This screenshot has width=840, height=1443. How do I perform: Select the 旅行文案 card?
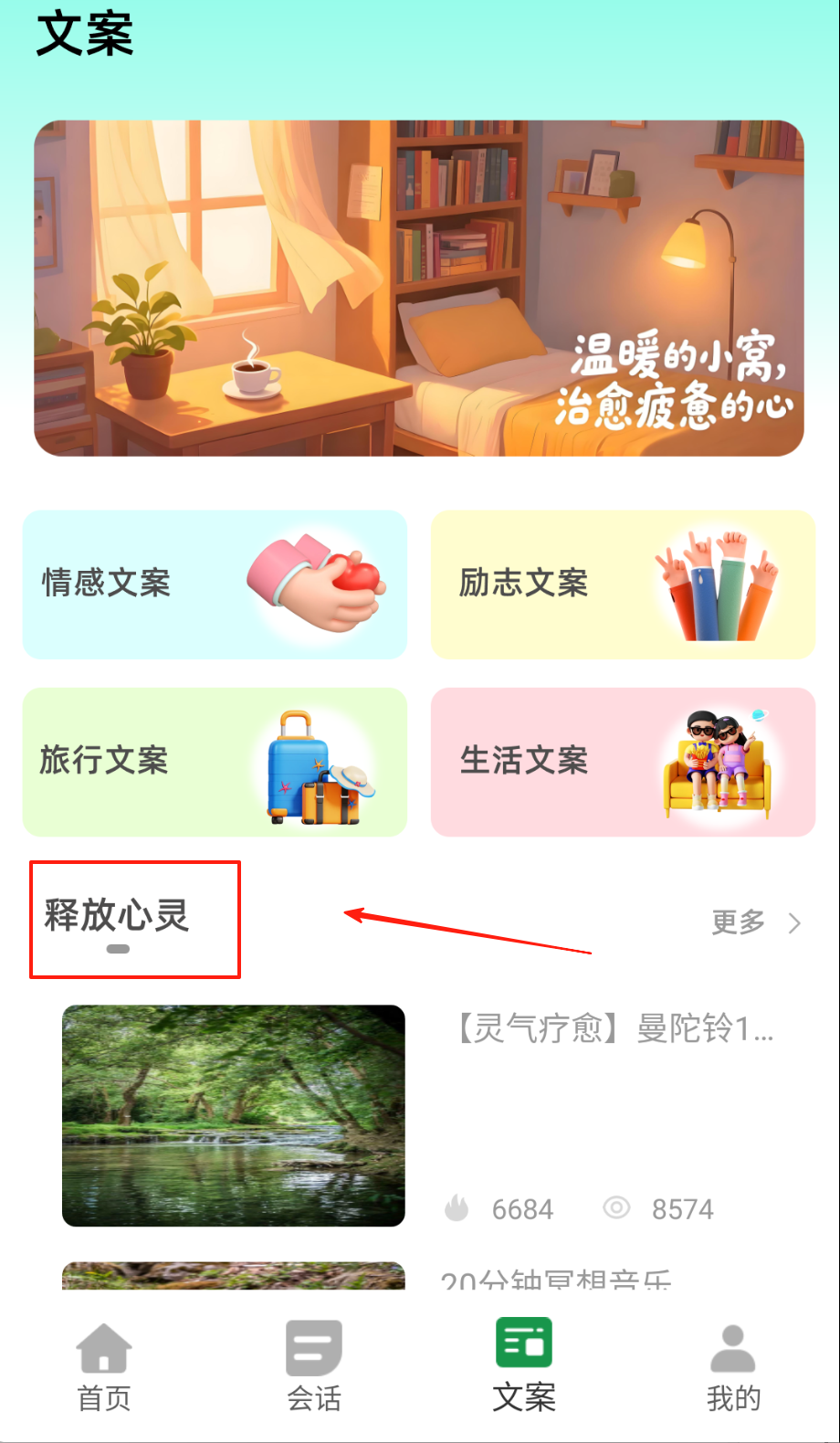pyautogui.click(x=215, y=762)
